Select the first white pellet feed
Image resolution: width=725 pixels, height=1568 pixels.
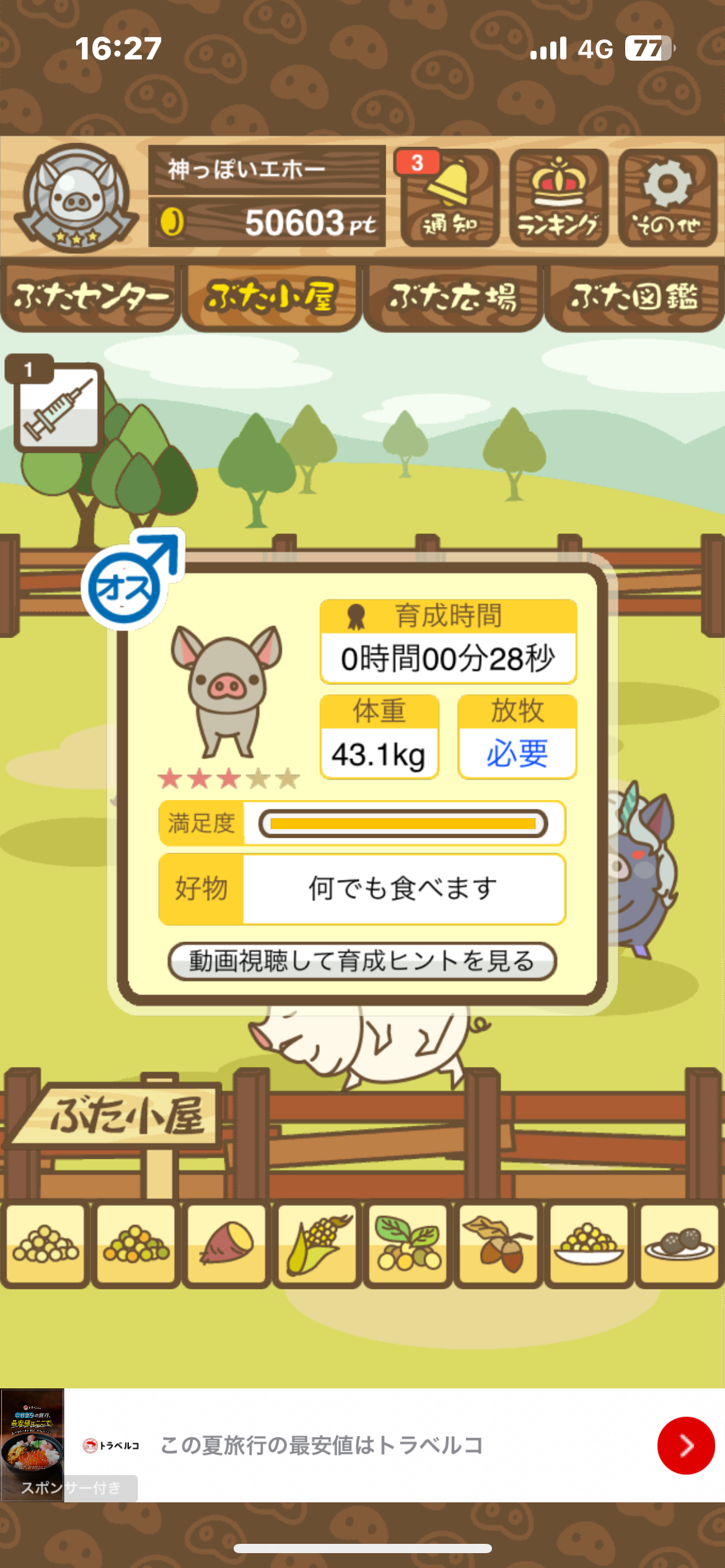[46, 1244]
